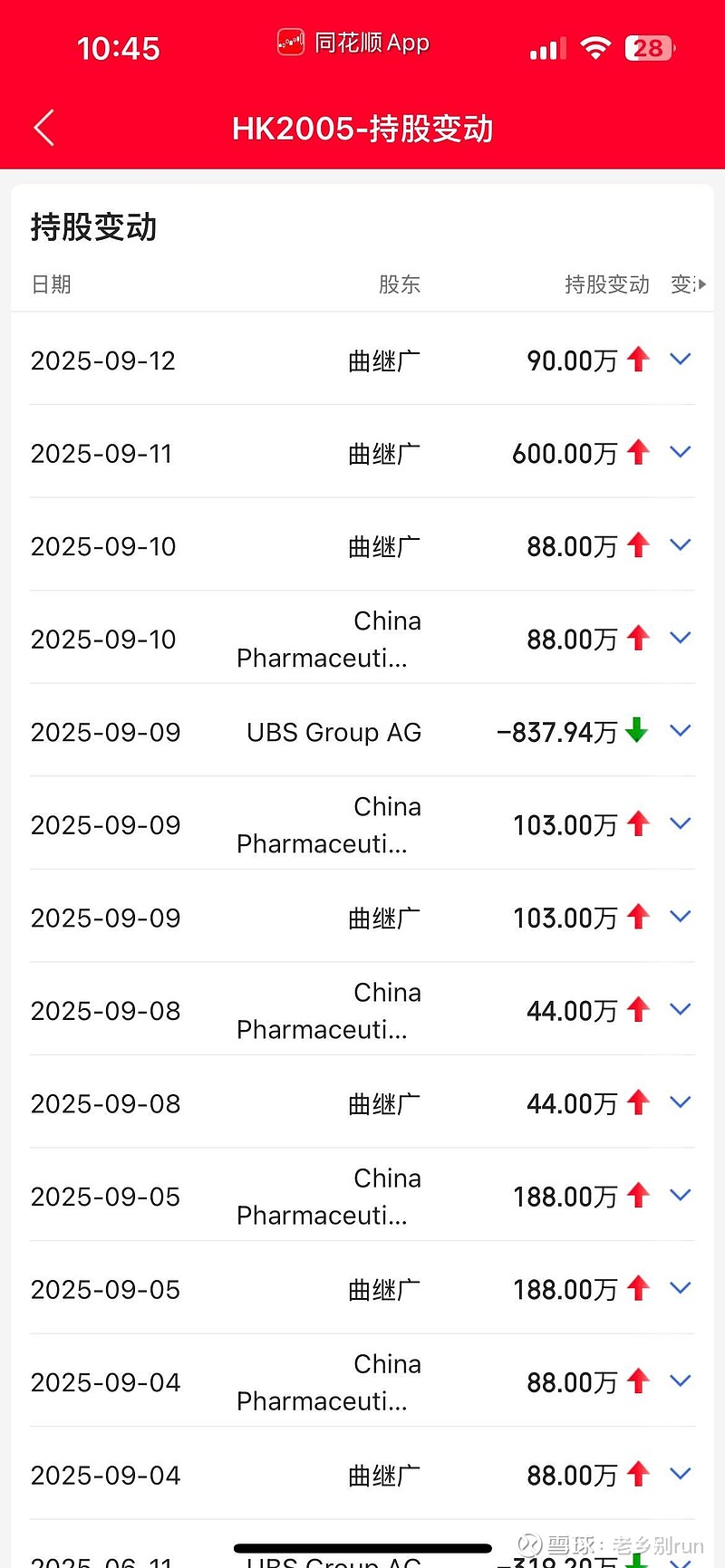Expand 曲继广 103.00万 entry on 2025-09-09

(681, 917)
